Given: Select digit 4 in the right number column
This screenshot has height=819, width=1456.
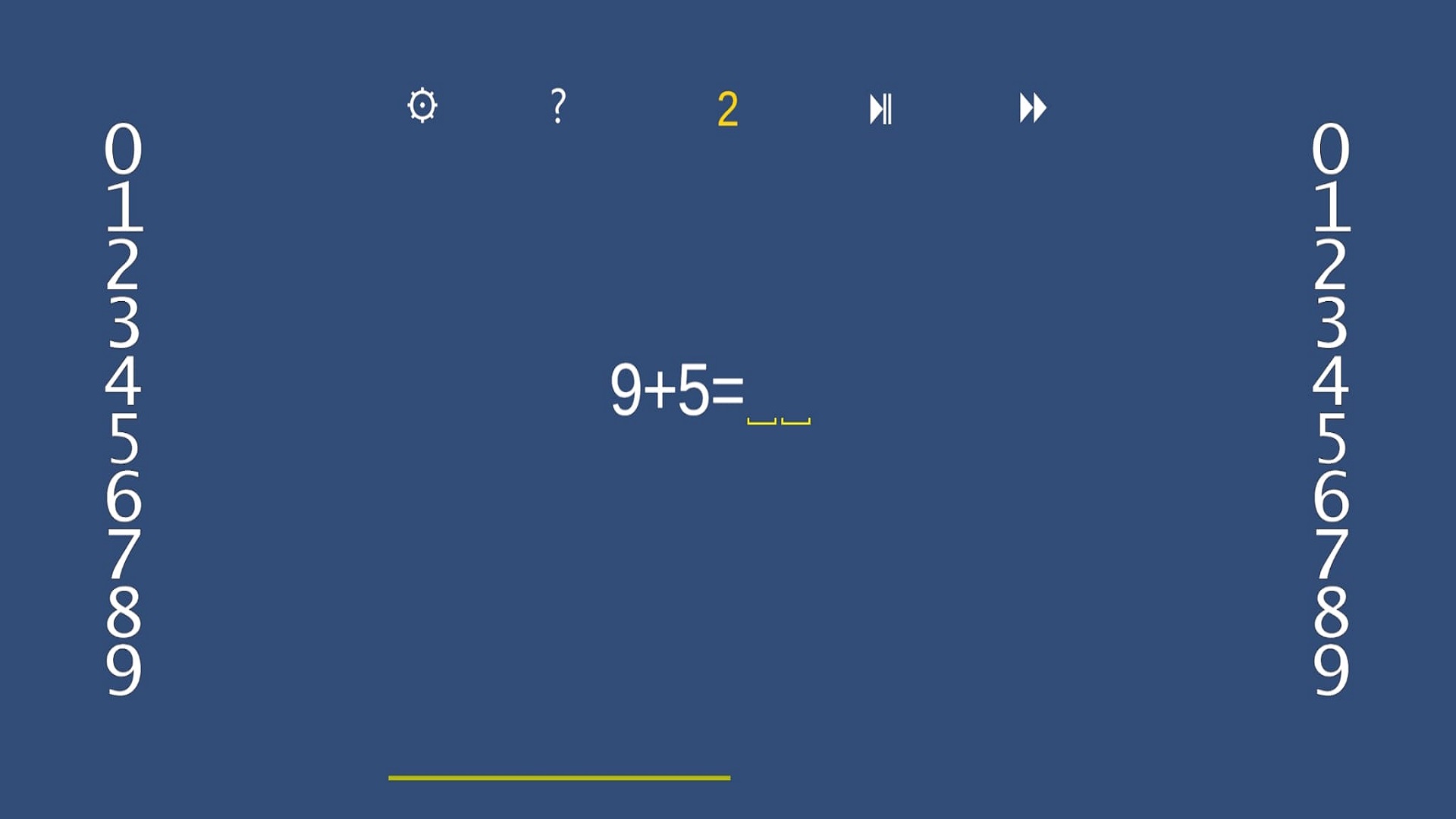Looking at the screenshot, I should point(1331,380).
